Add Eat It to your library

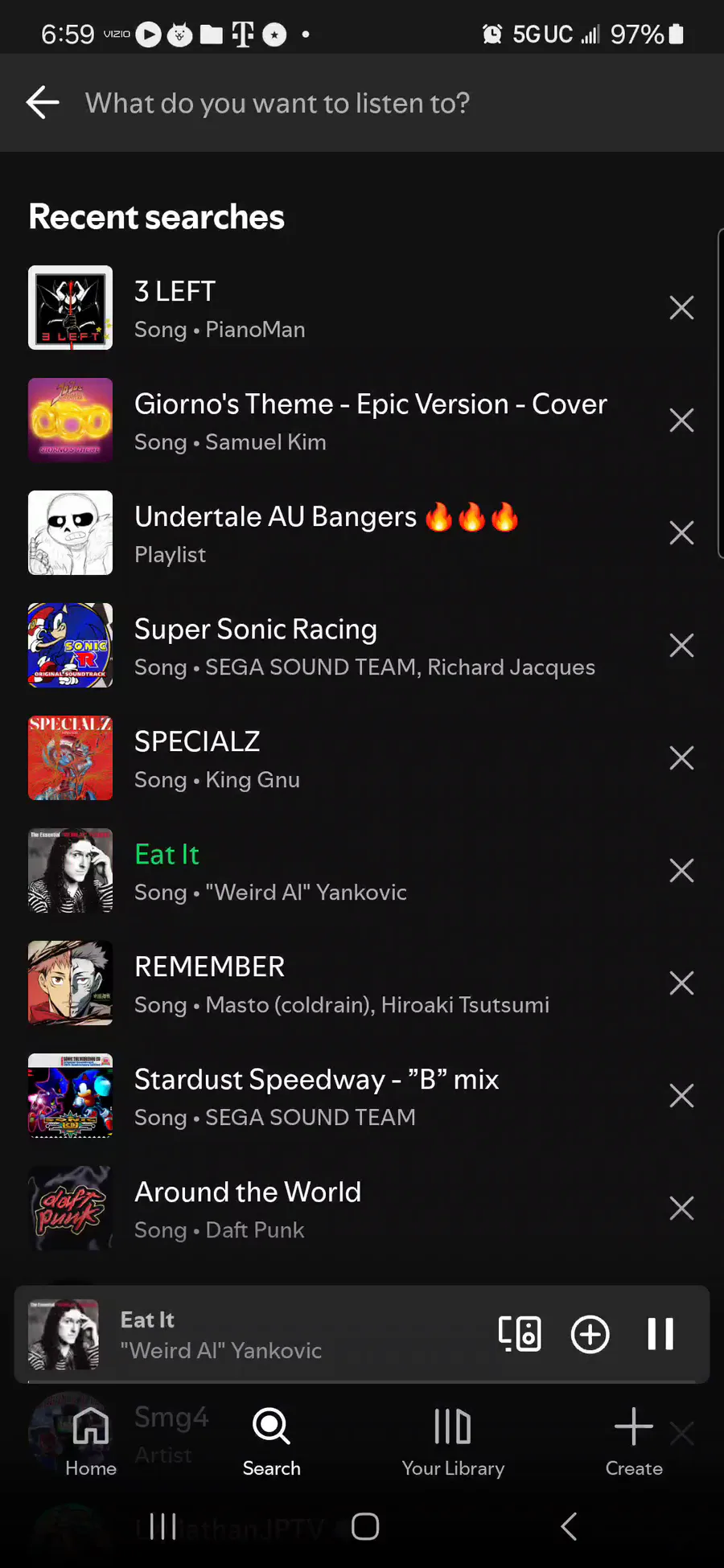tap(590, 1334)
